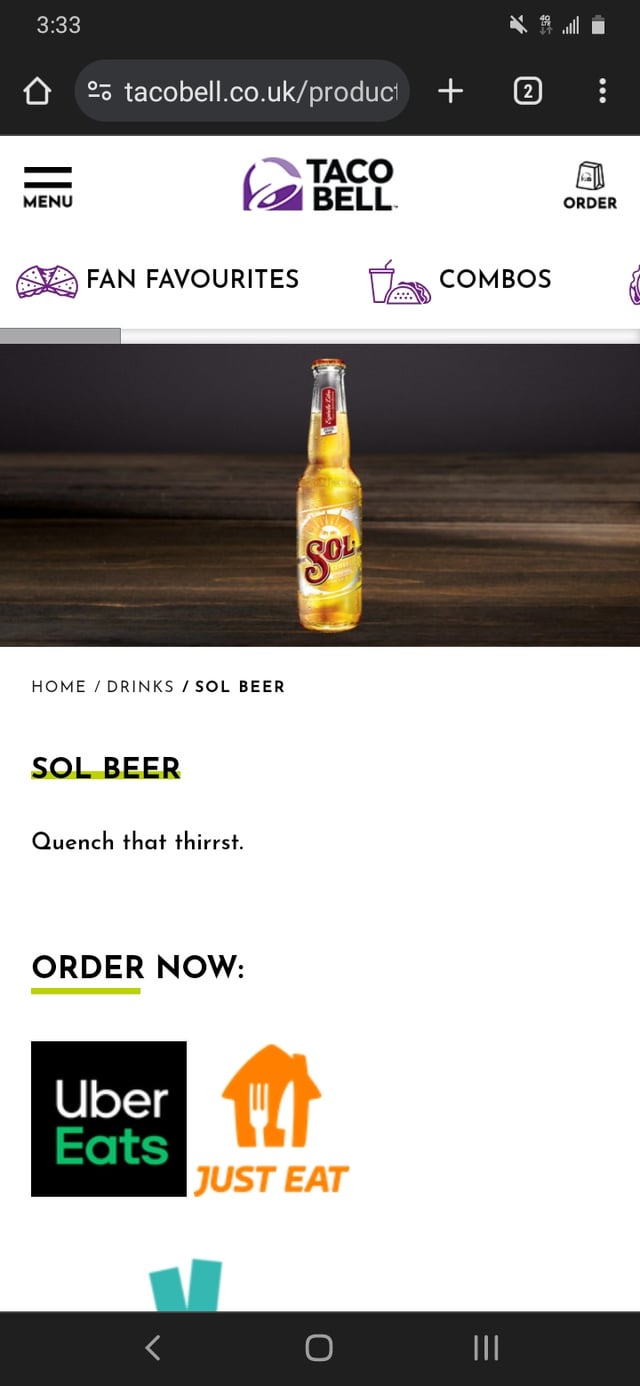Open the browser overflow menu
Image resolution: width=640 pixels, height=1386 pixels.
click(x=602, y=92)
